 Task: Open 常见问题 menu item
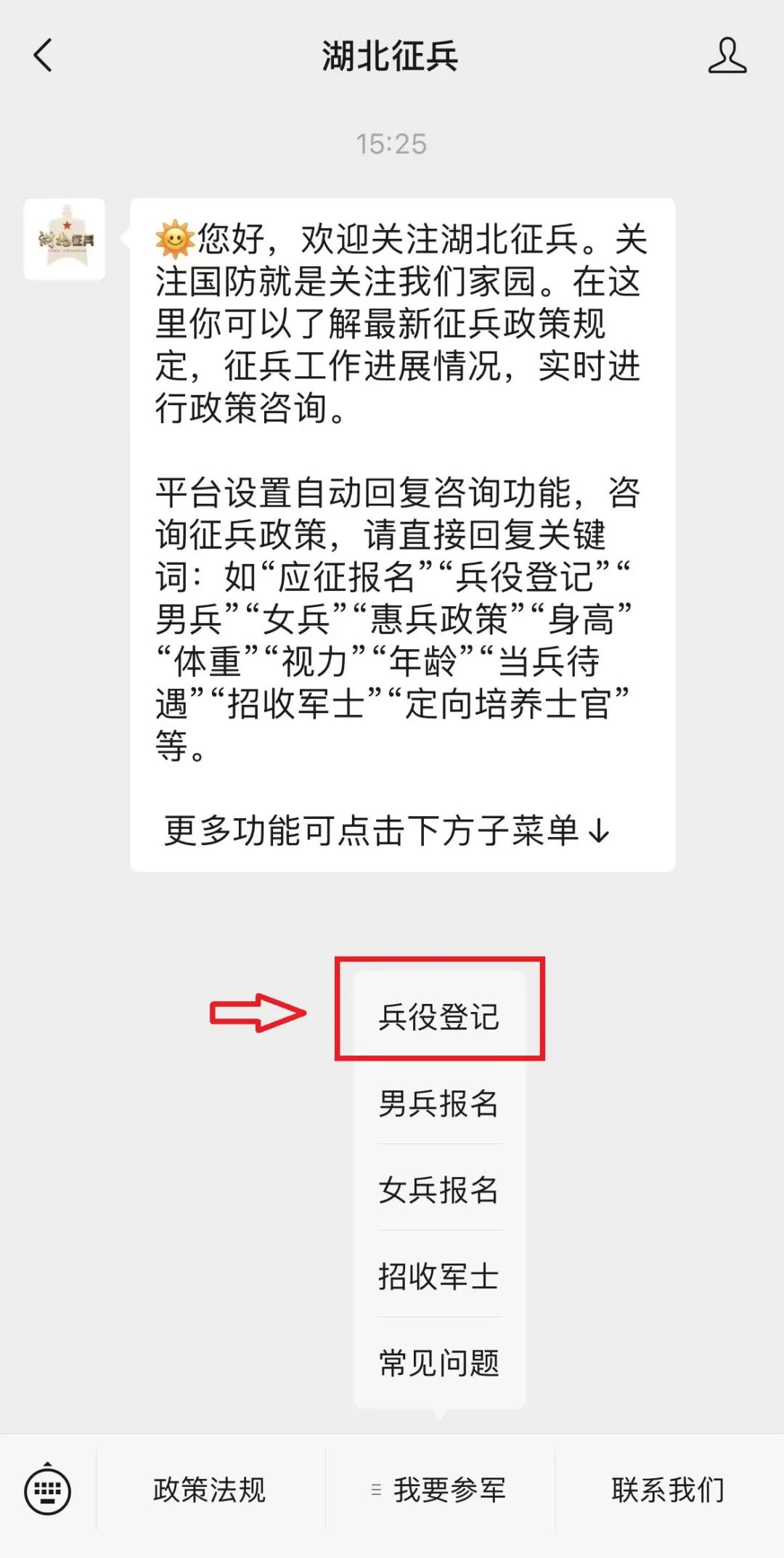(438, 1363)
